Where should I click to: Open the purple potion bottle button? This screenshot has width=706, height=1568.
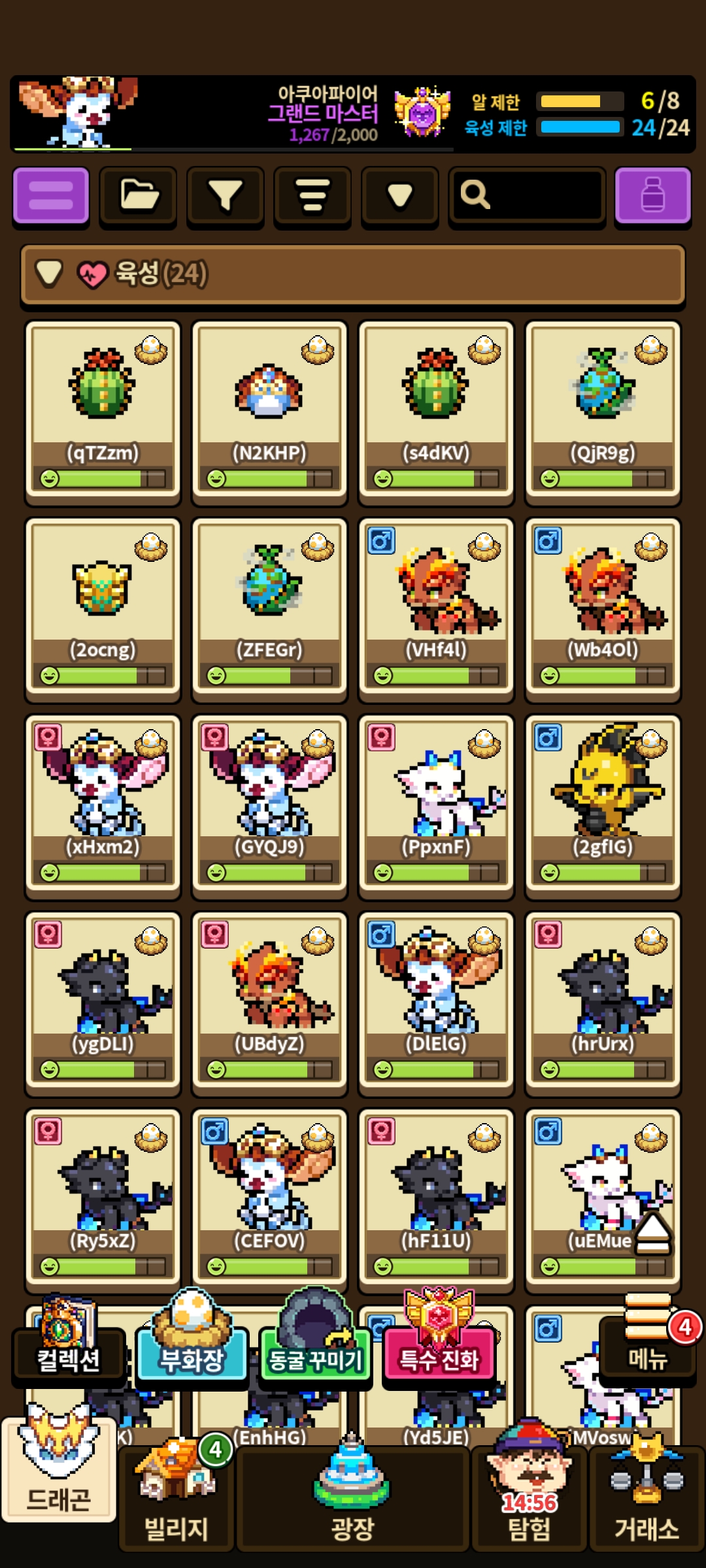tap(653, 196)
